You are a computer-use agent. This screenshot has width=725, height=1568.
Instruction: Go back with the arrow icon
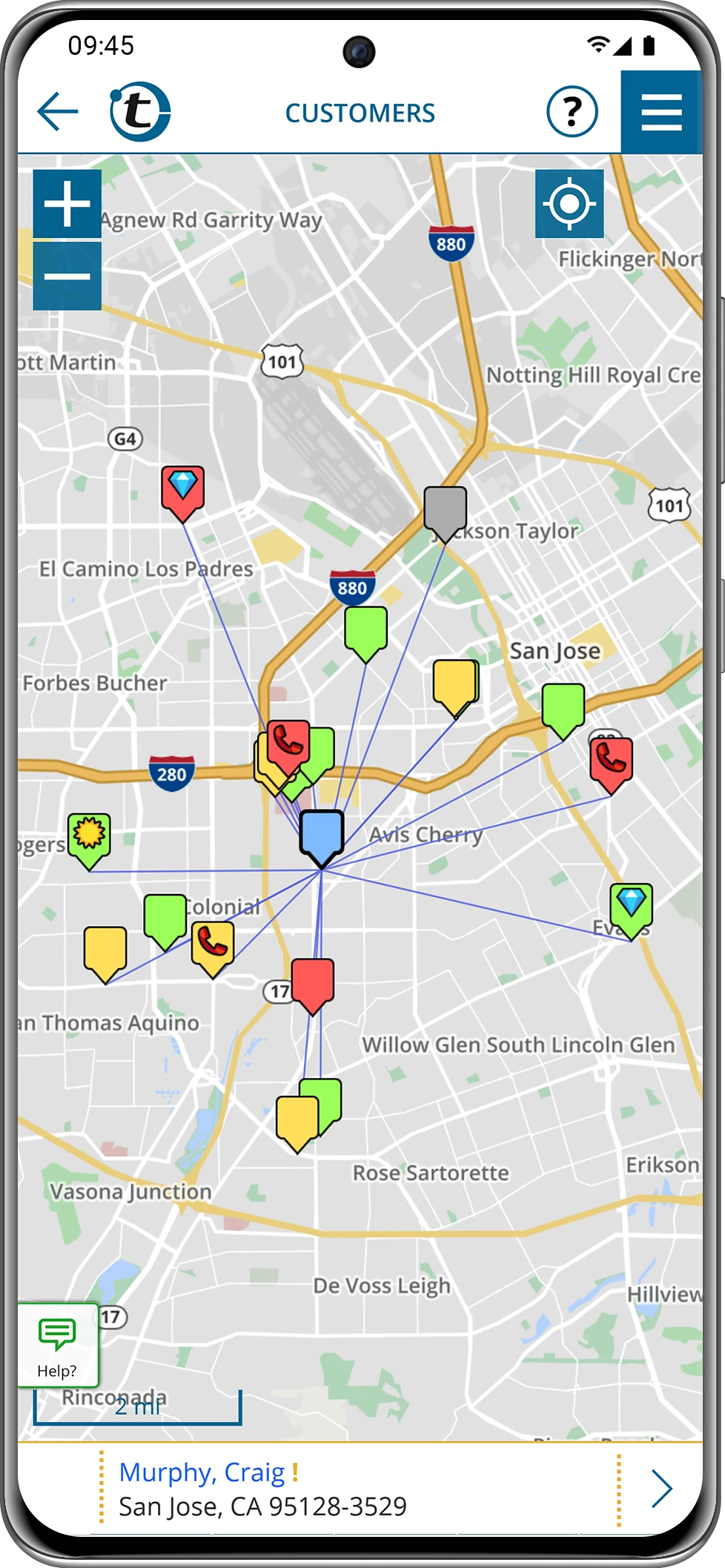point(58,112)
